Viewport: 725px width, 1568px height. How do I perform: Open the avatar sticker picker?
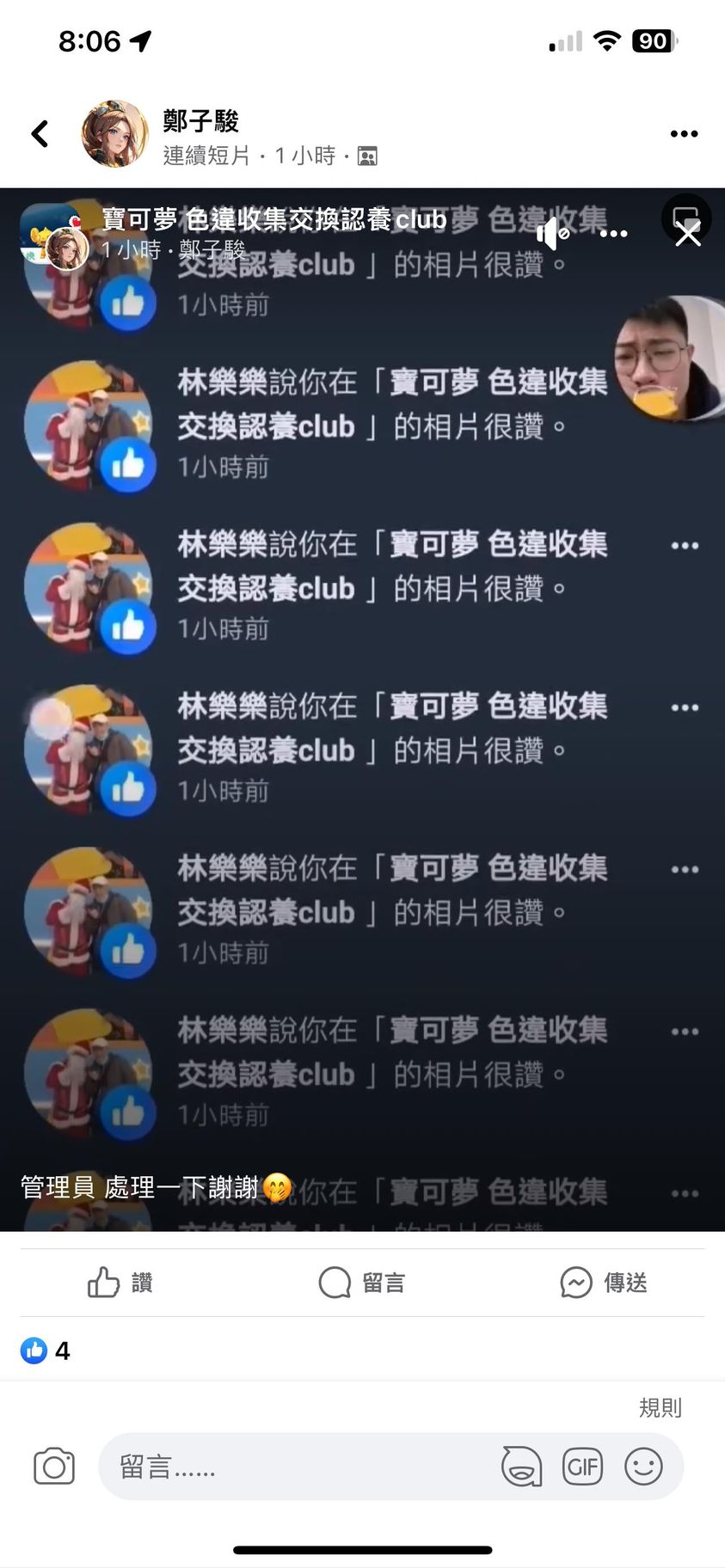coord(521,1467)
